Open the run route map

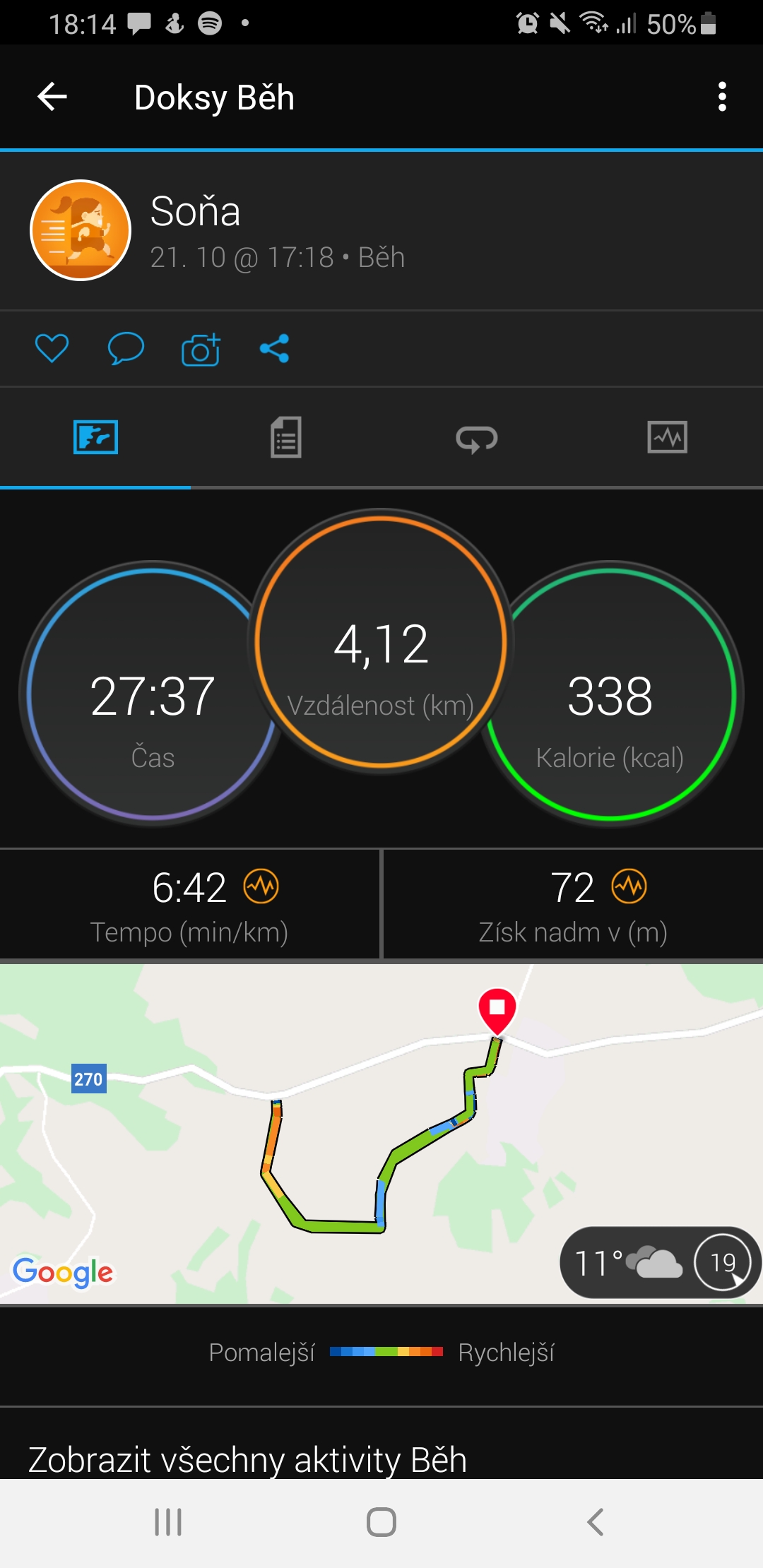pyautogui.click(x=381, y=1134)
